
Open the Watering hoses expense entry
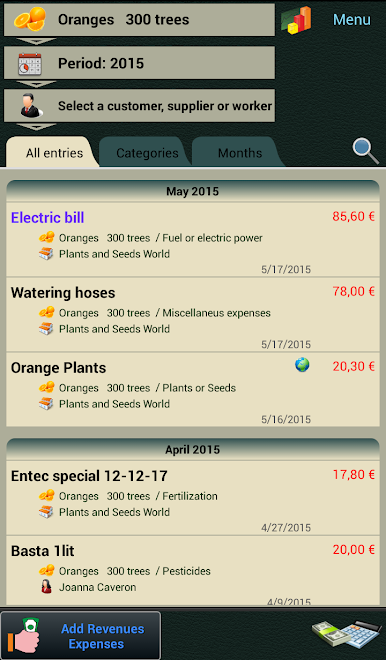(193, 314)
